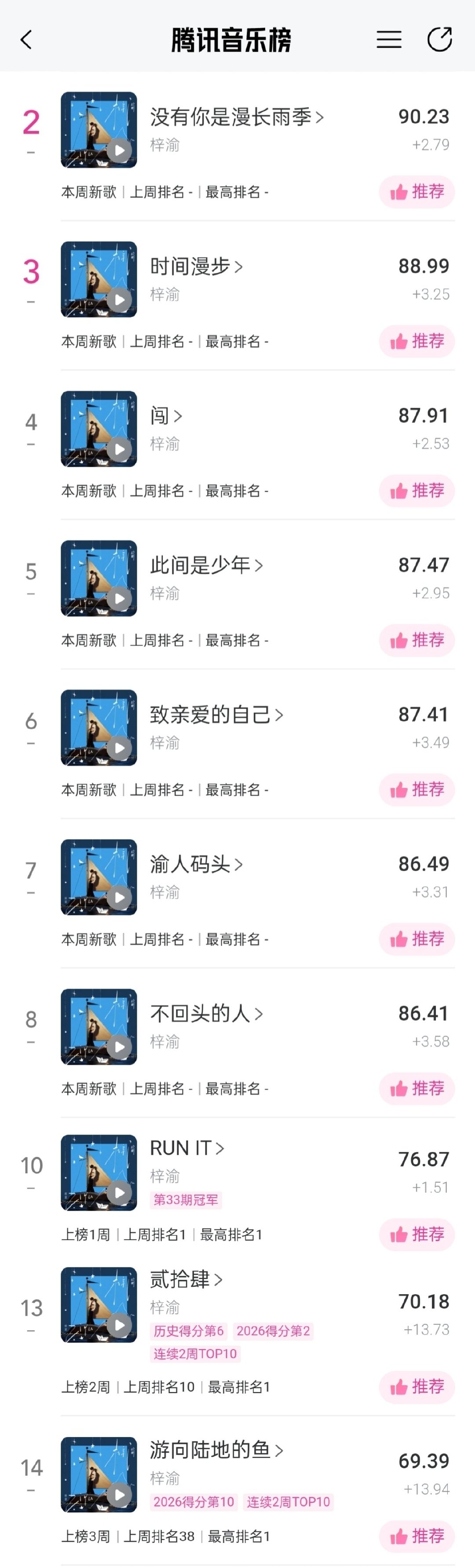The image size is (475, 1568).
Task: Recommend the song 没有你是漫长雨季
Action: (417, 193)
